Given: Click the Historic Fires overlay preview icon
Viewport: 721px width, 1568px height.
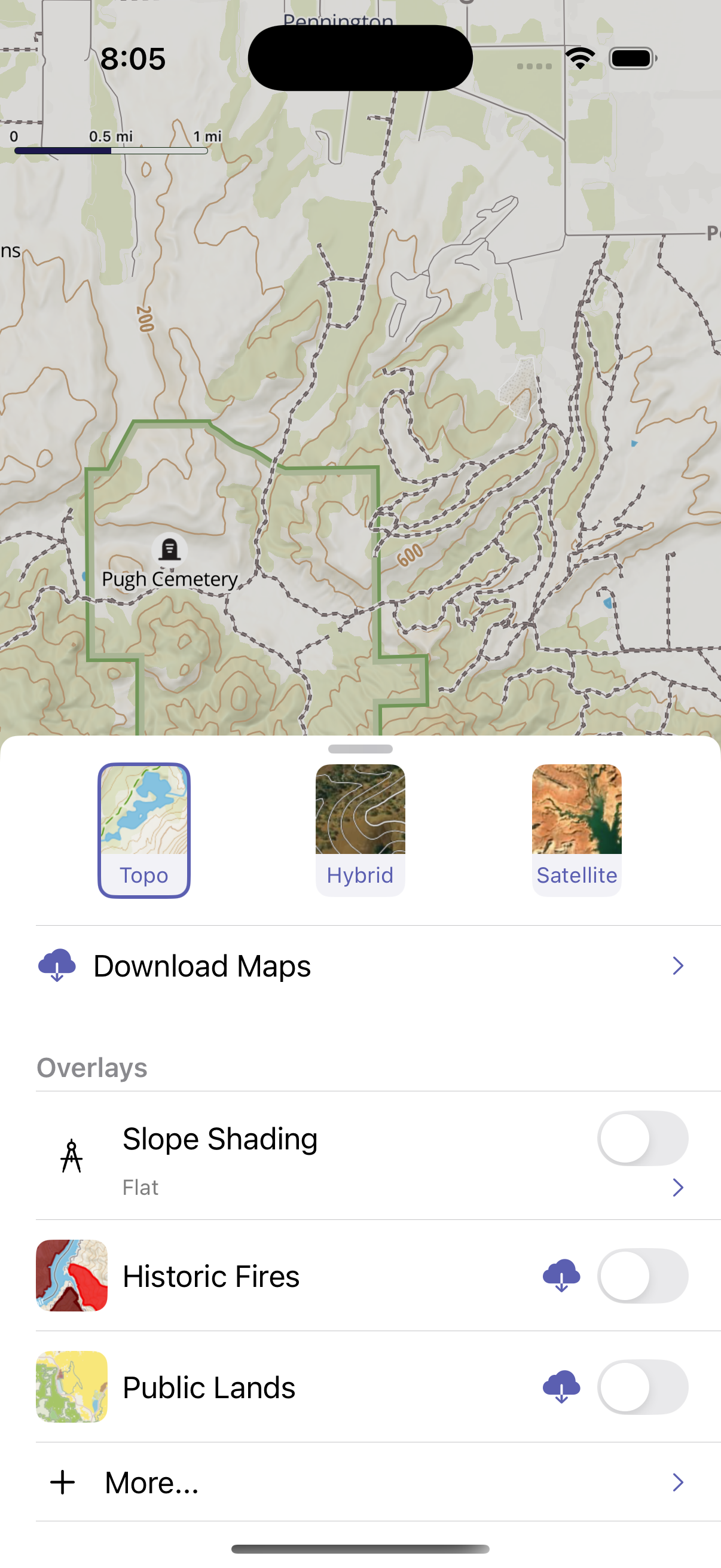Looking at the screenshot, I should coord(72,1276).
